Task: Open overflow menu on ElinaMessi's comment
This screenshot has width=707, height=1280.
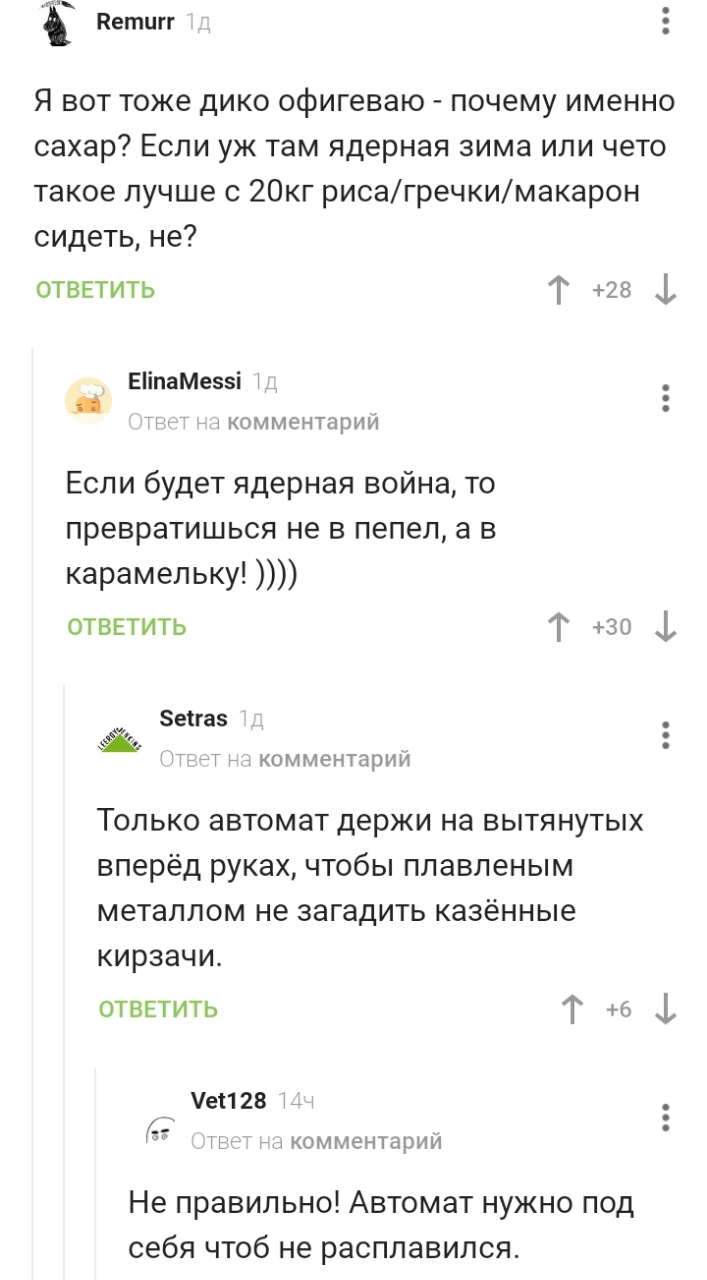Action: coord(667,398)
